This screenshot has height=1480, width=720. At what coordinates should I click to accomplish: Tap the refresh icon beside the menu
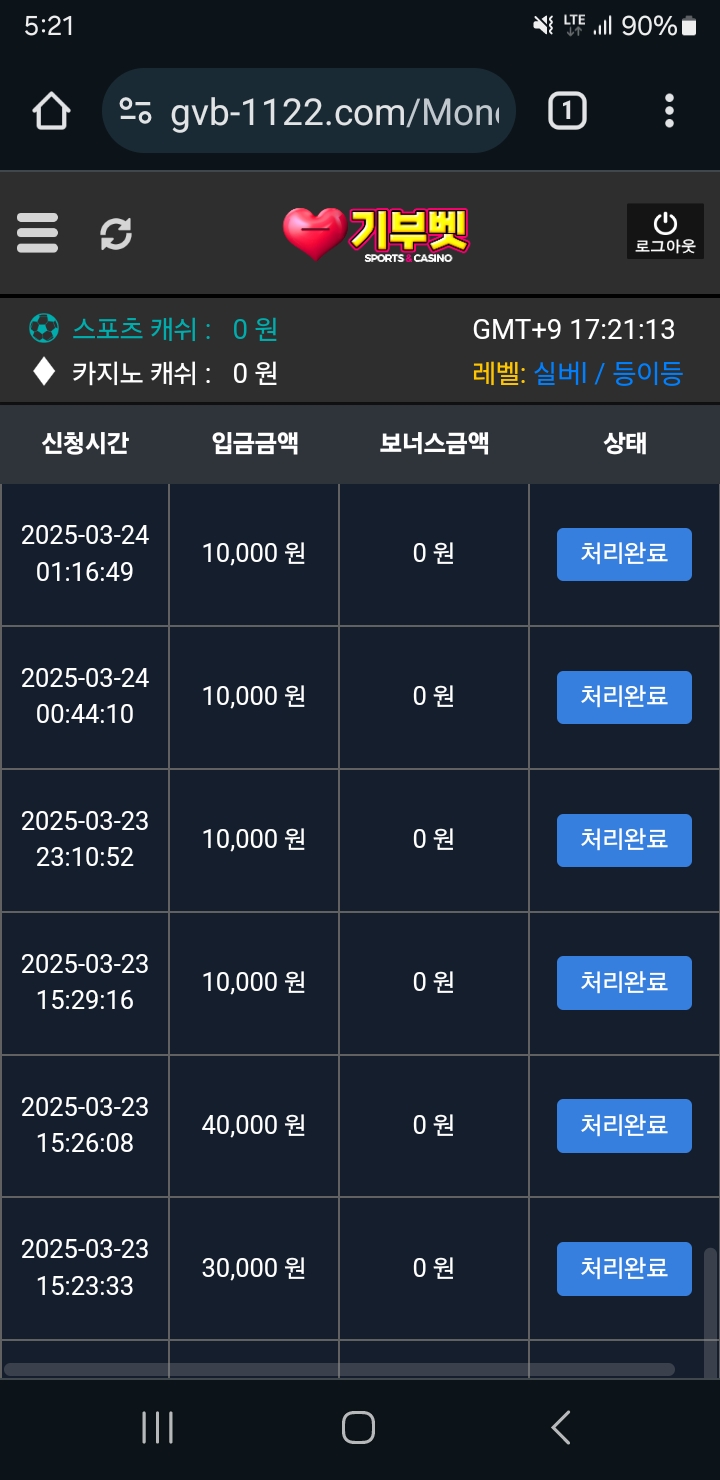pyautogui.click(x=116, y=233)
